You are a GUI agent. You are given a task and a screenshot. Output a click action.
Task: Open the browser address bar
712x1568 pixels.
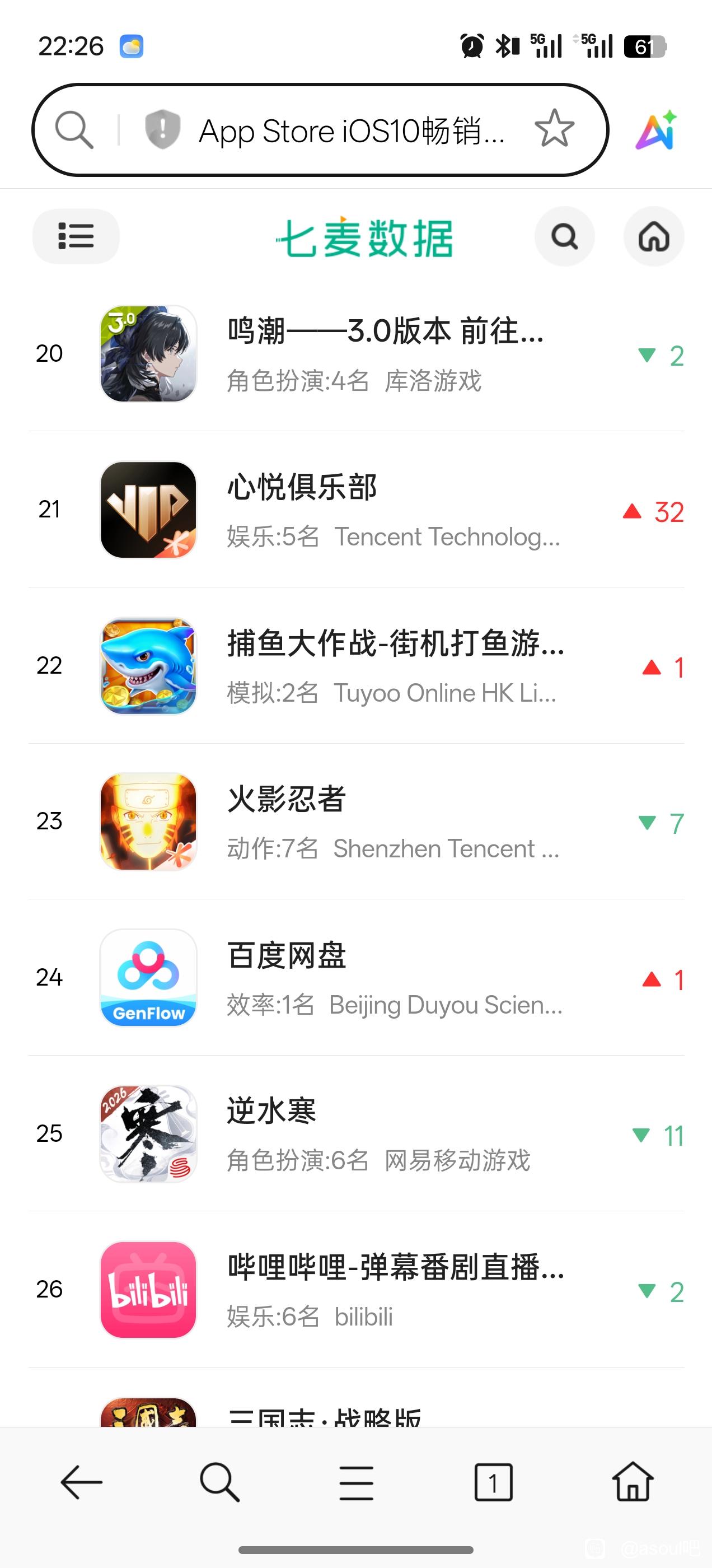(x=351, y=131)
